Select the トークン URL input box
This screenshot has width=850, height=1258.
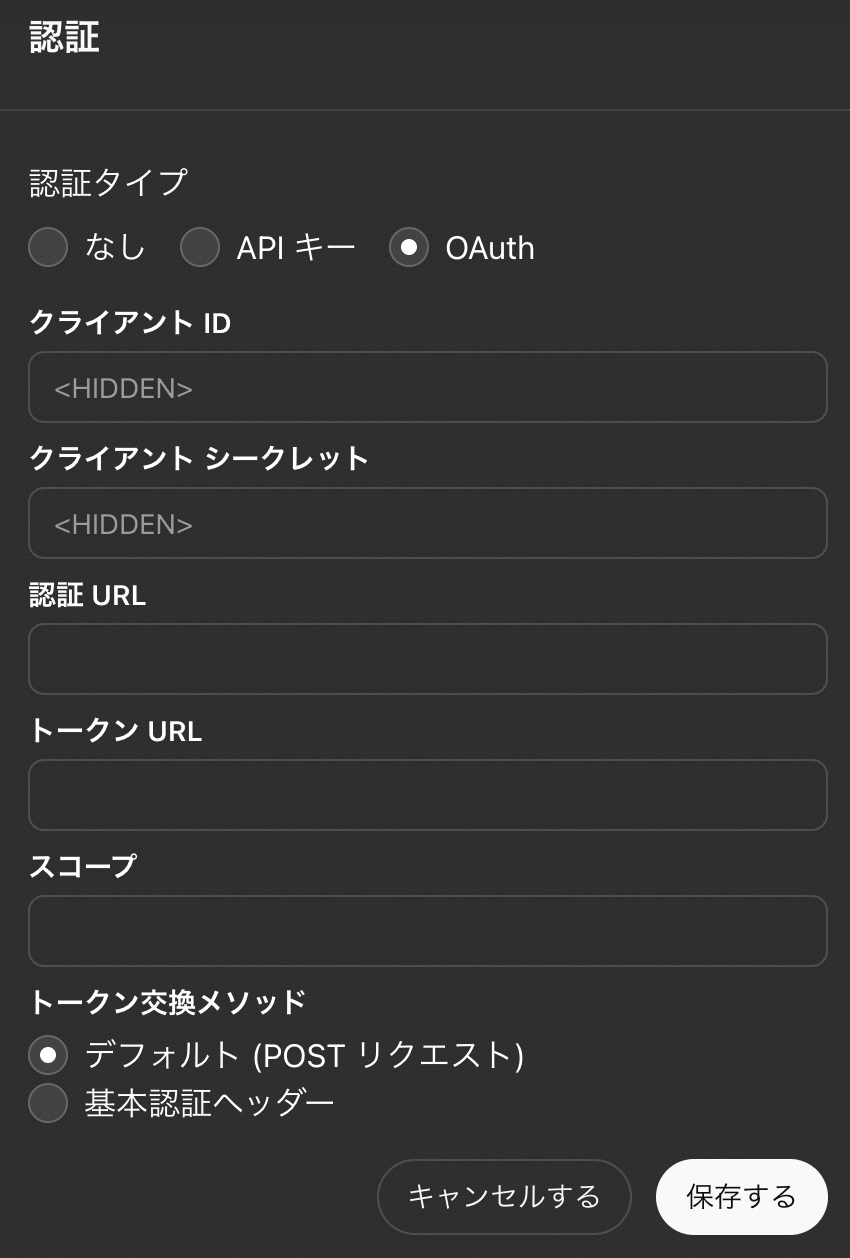[x=428, y=795]
